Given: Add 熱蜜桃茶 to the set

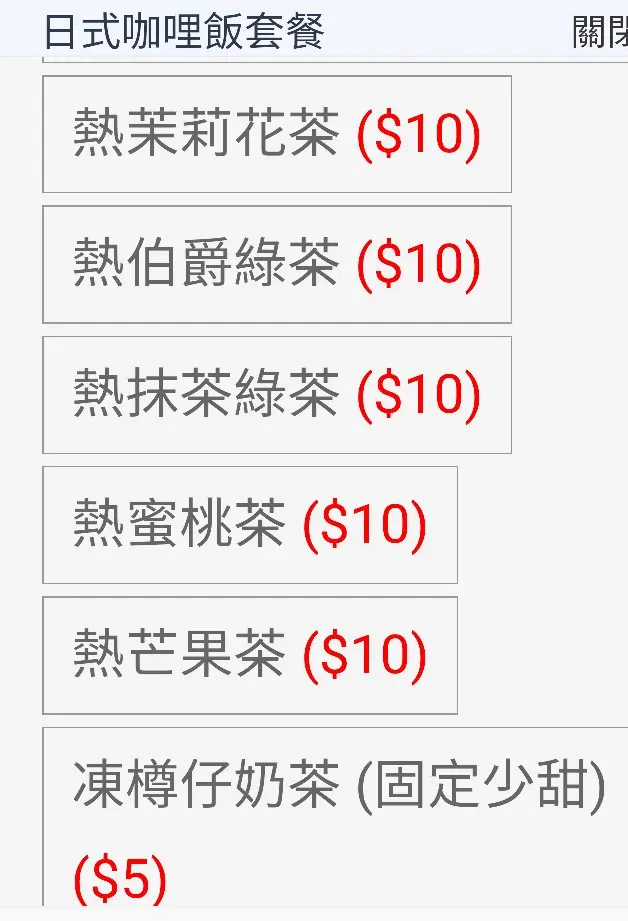Looking at the screenshot, I should pos(249,525).
